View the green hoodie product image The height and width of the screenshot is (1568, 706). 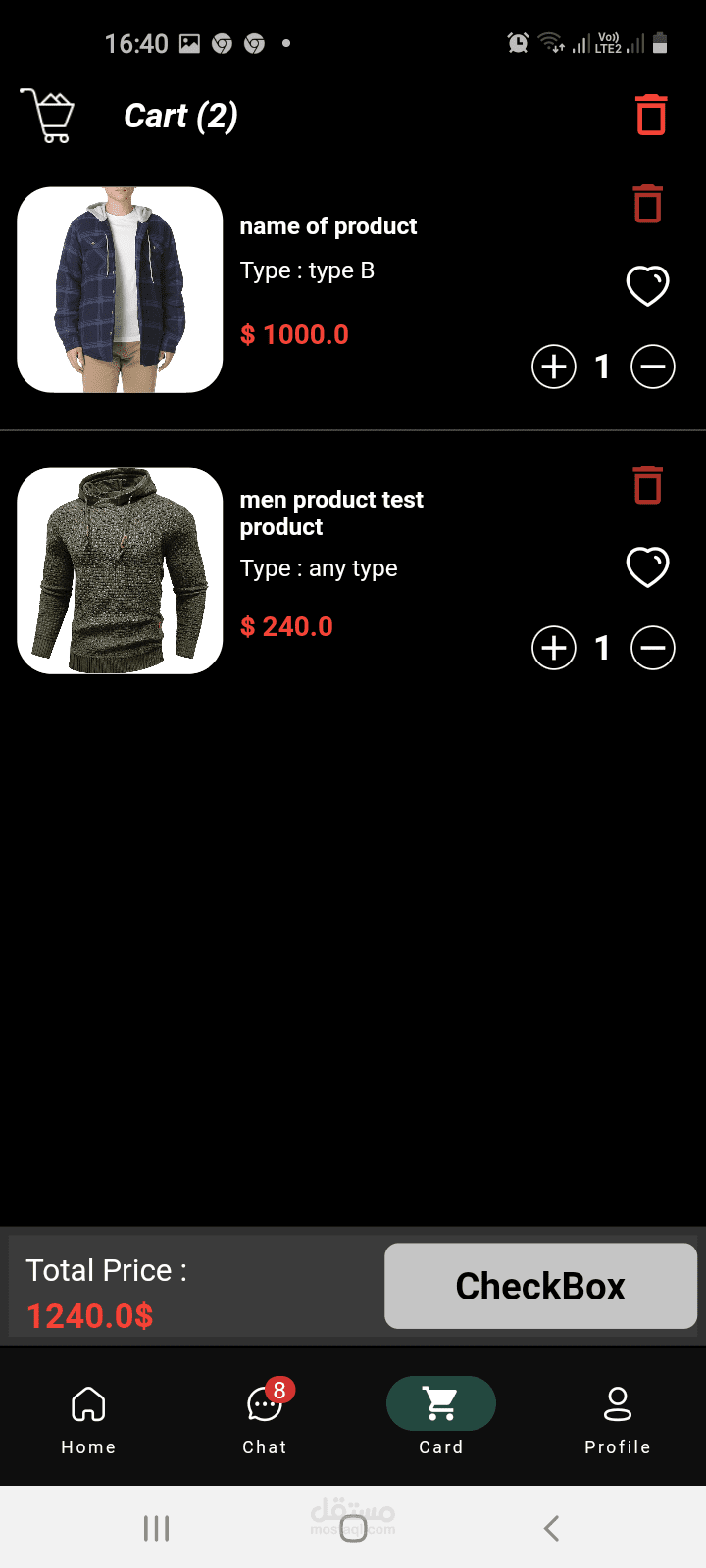point(120,571)
